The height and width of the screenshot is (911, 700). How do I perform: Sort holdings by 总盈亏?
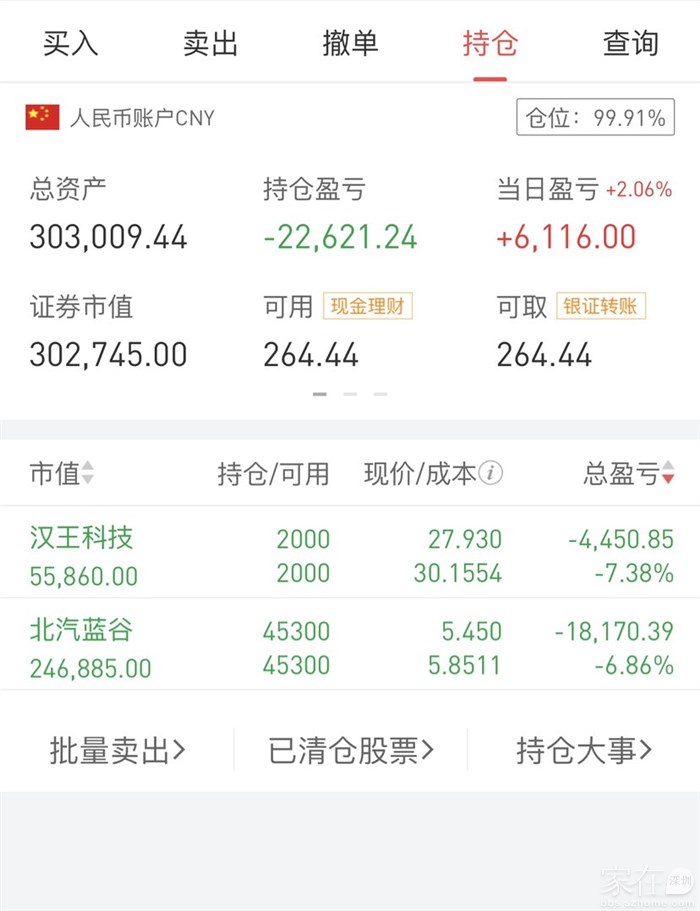click(x=629, y=473)
